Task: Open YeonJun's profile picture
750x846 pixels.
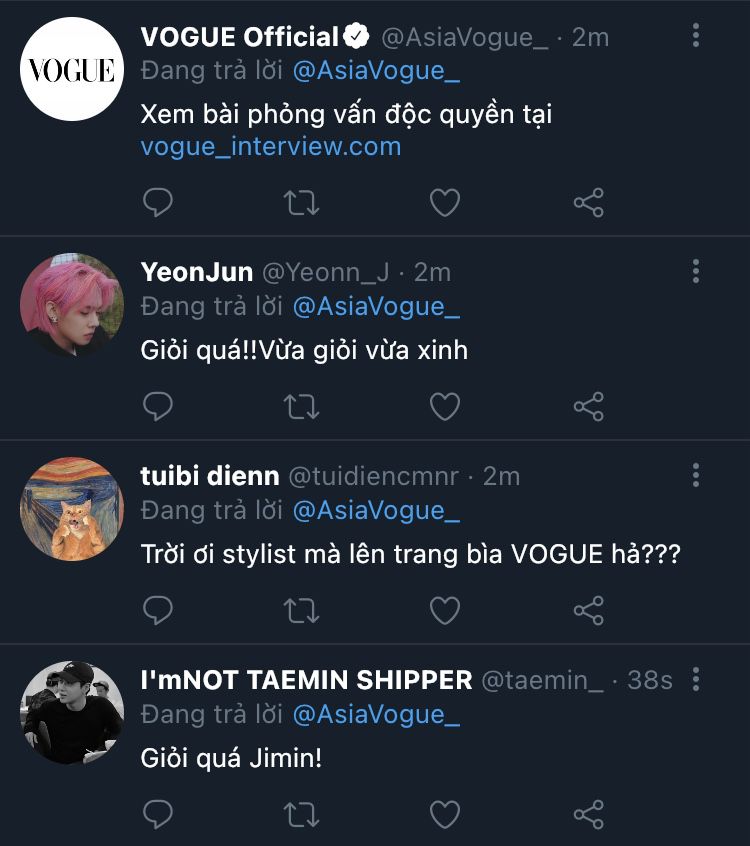Action: 72,304
